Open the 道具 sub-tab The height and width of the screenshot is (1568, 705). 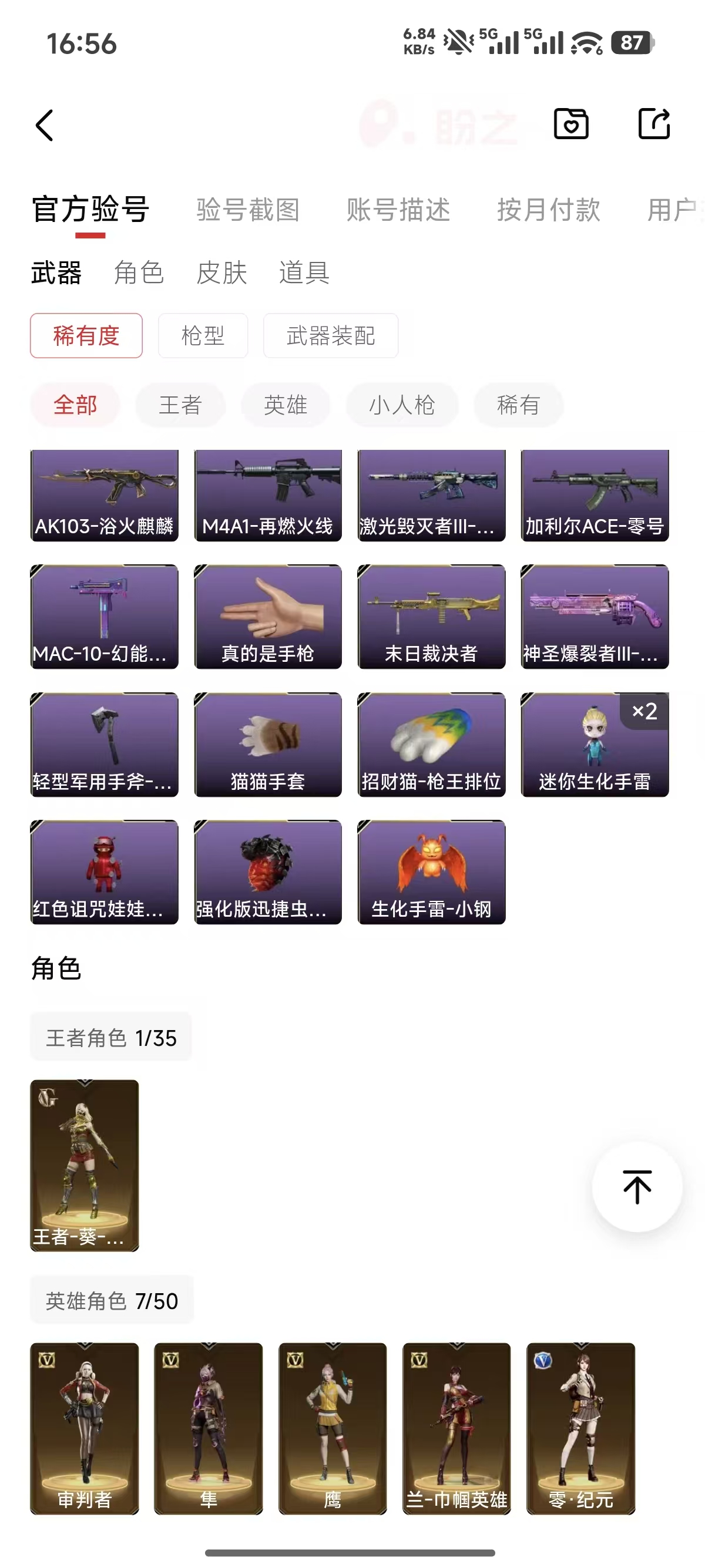304,272
